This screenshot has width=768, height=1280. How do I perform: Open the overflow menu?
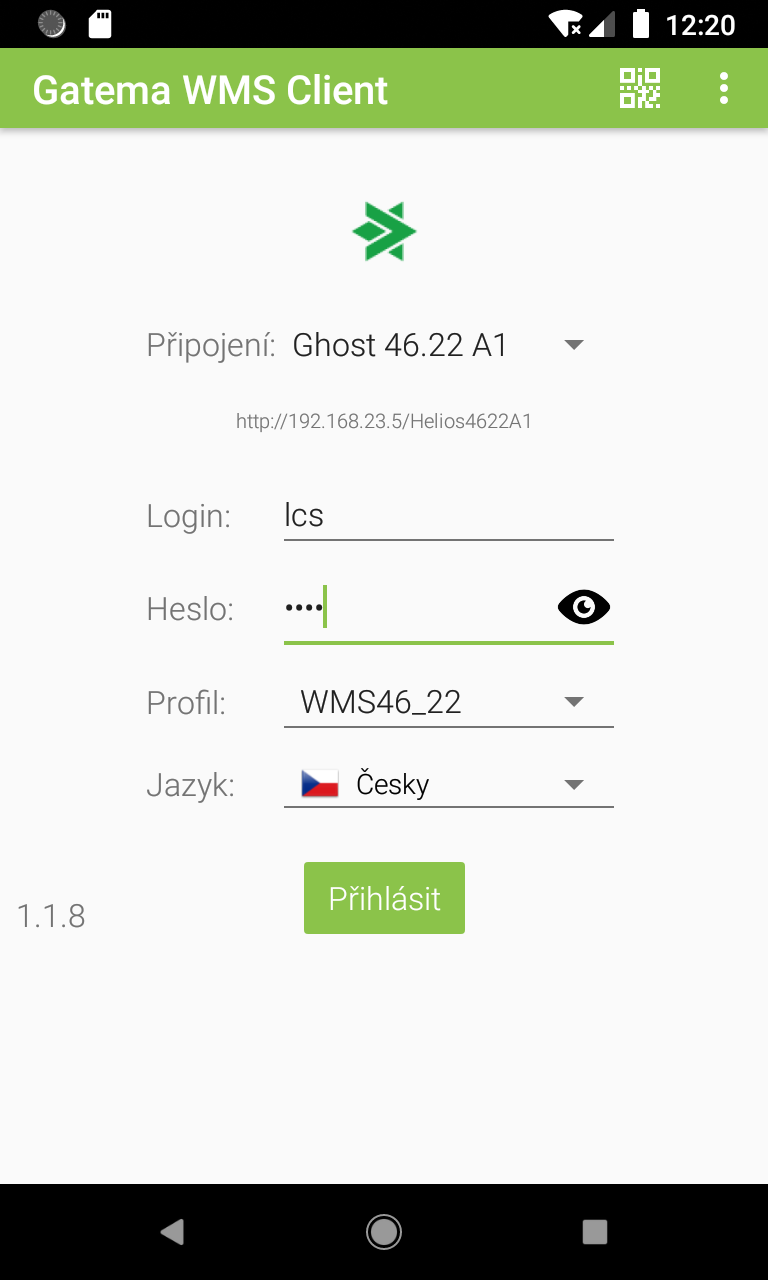724,88
